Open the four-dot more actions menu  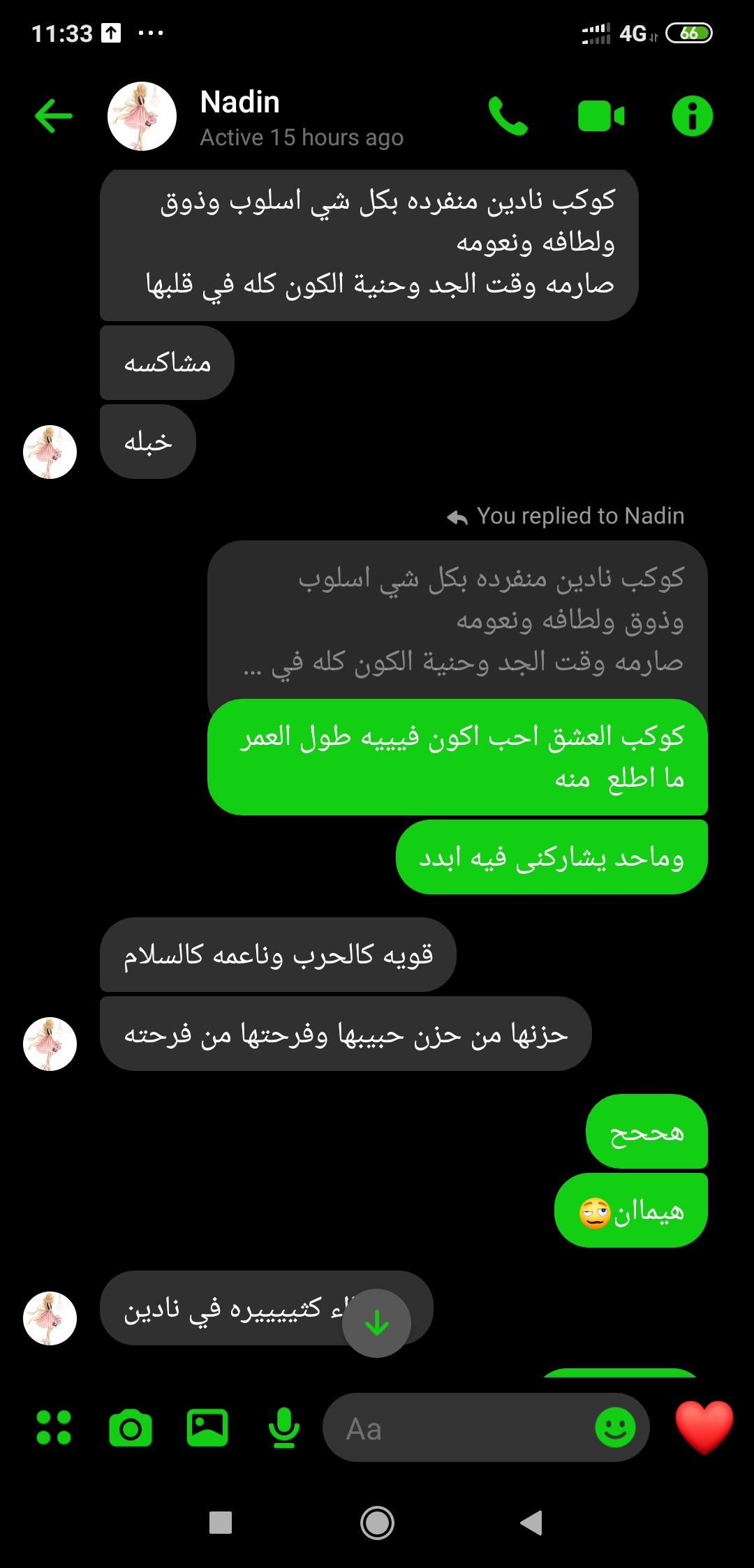(54, 1428)
